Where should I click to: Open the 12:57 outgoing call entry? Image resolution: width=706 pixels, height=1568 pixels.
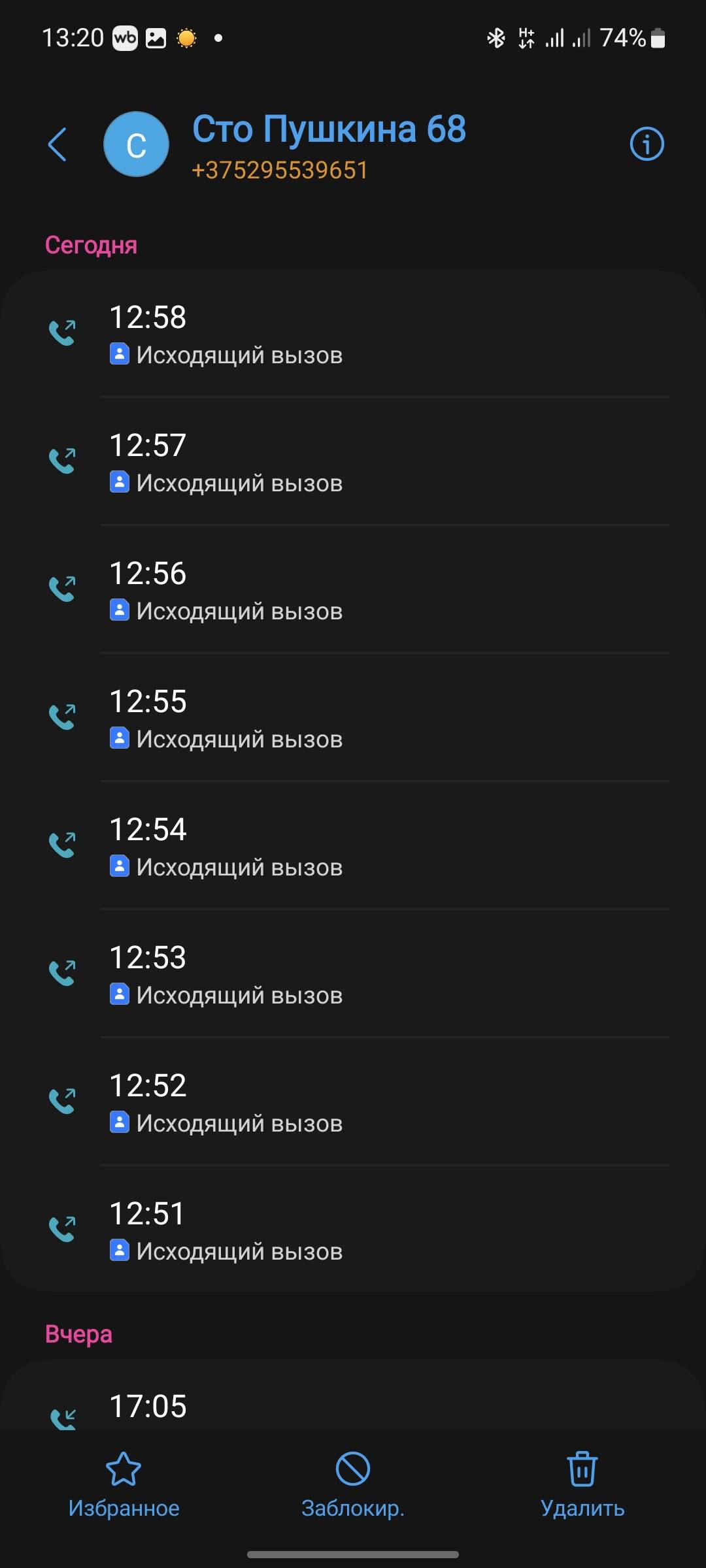353,461
